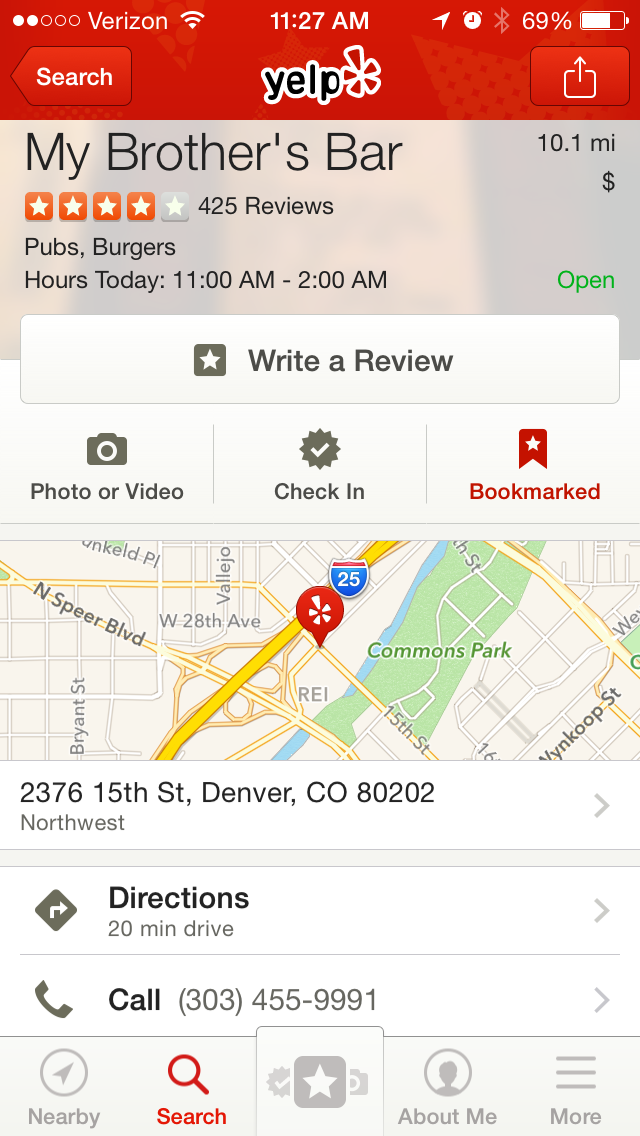Viewport: 640px width, 1136px height.
Task: Add a Photo or Video
Action: pyautogui.click(x=107, y=466)
